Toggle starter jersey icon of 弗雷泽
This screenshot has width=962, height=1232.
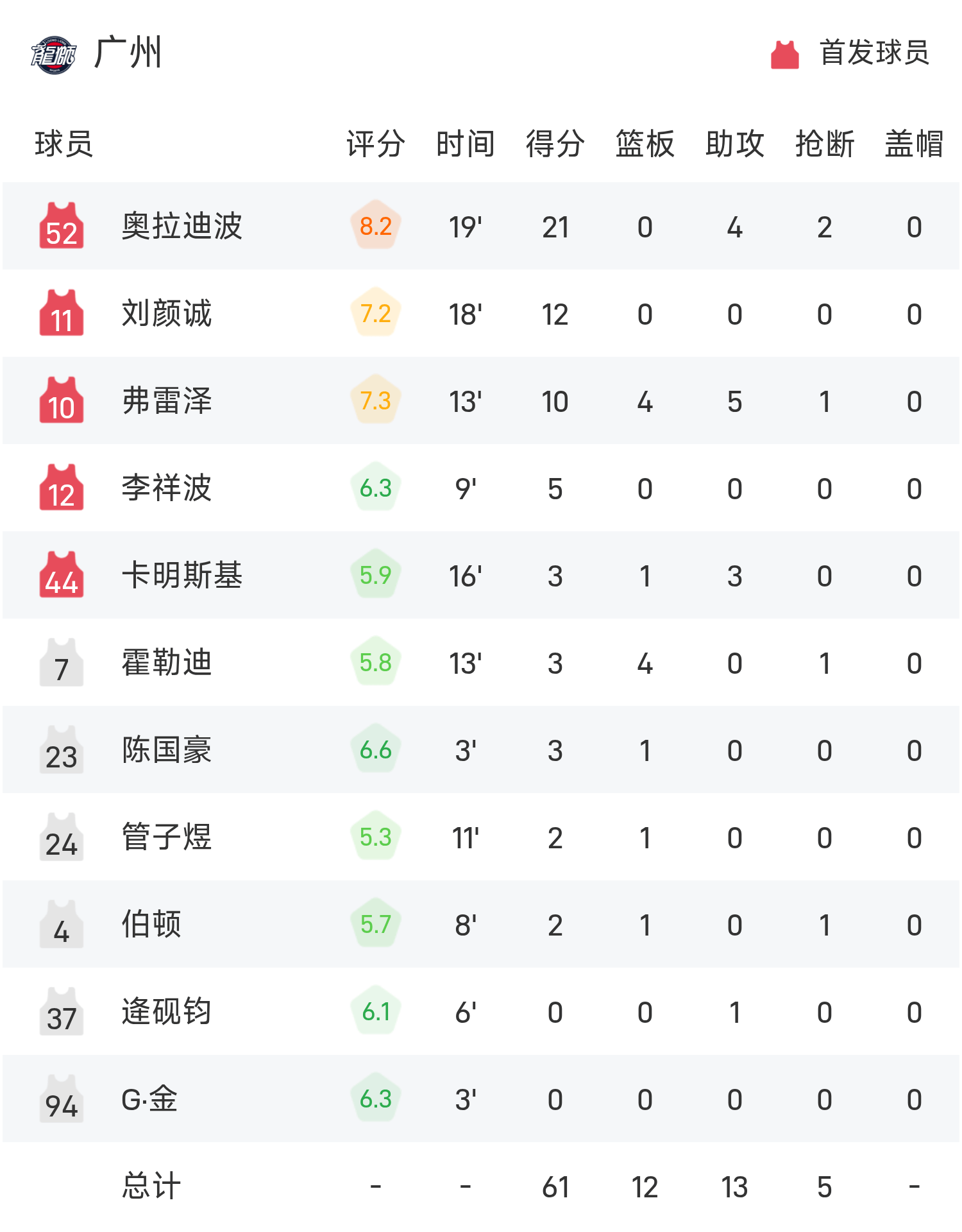pyautogui.click(x=61, y=400)
